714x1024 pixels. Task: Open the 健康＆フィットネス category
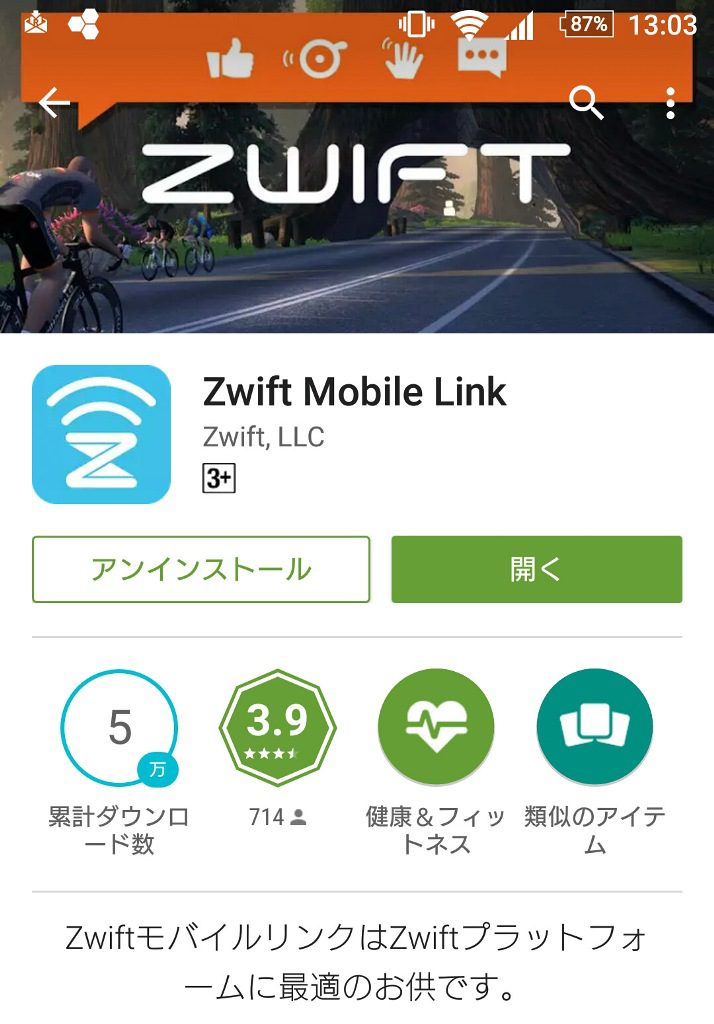point(436,728)
